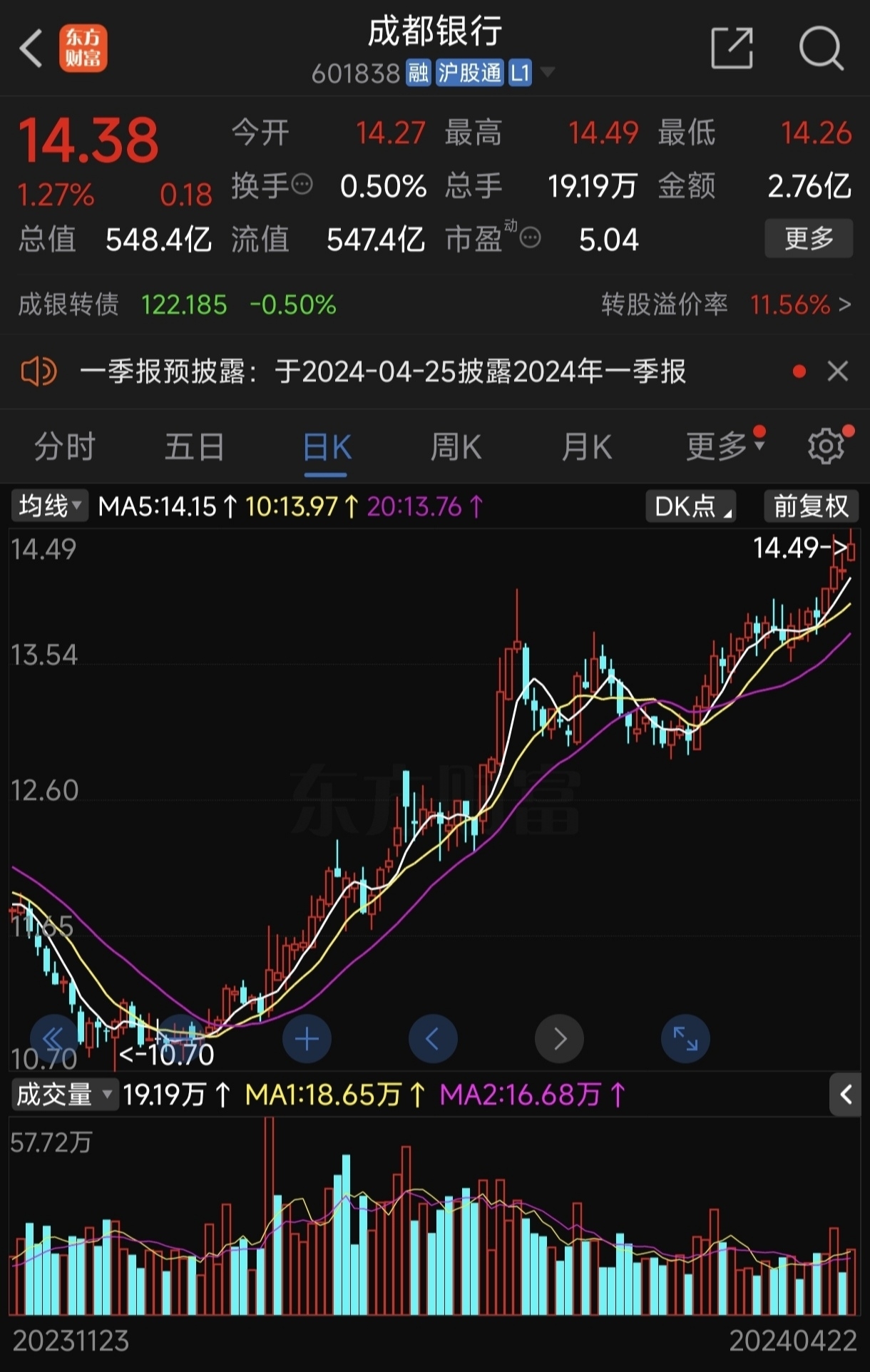Expand stock info dropdown beside L1 badge
The width and height of the screenshot is (870, 1372).
[547, 72]
